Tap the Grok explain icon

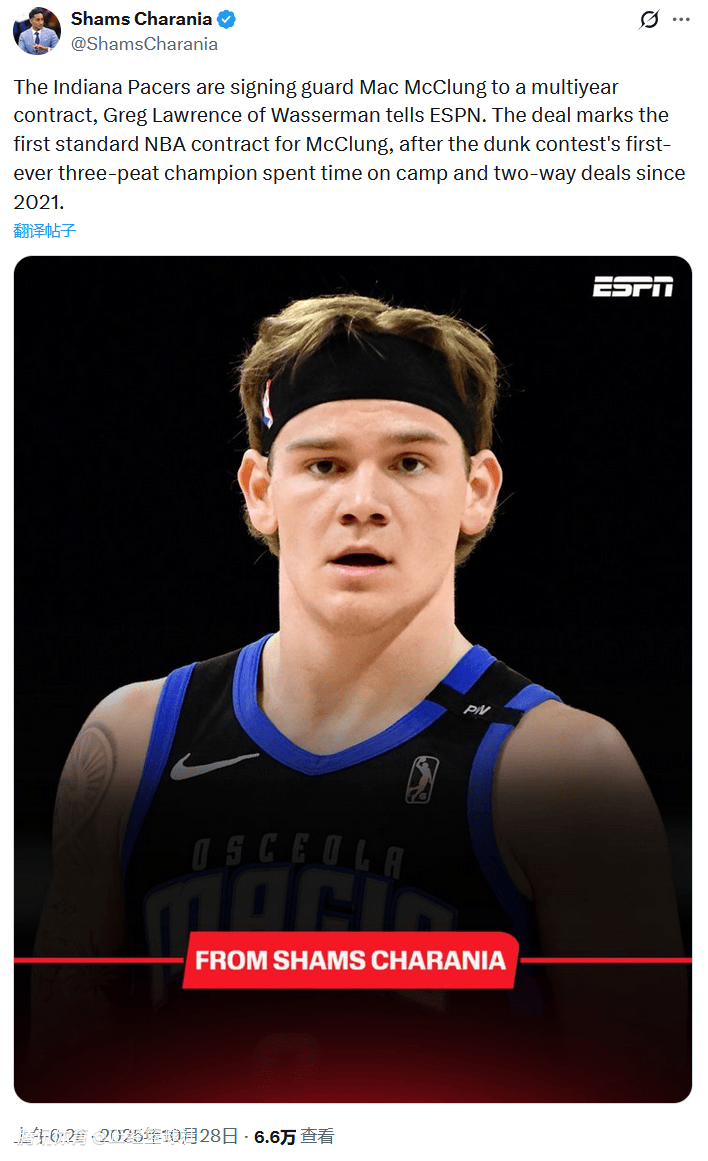[x=649, y=20]
